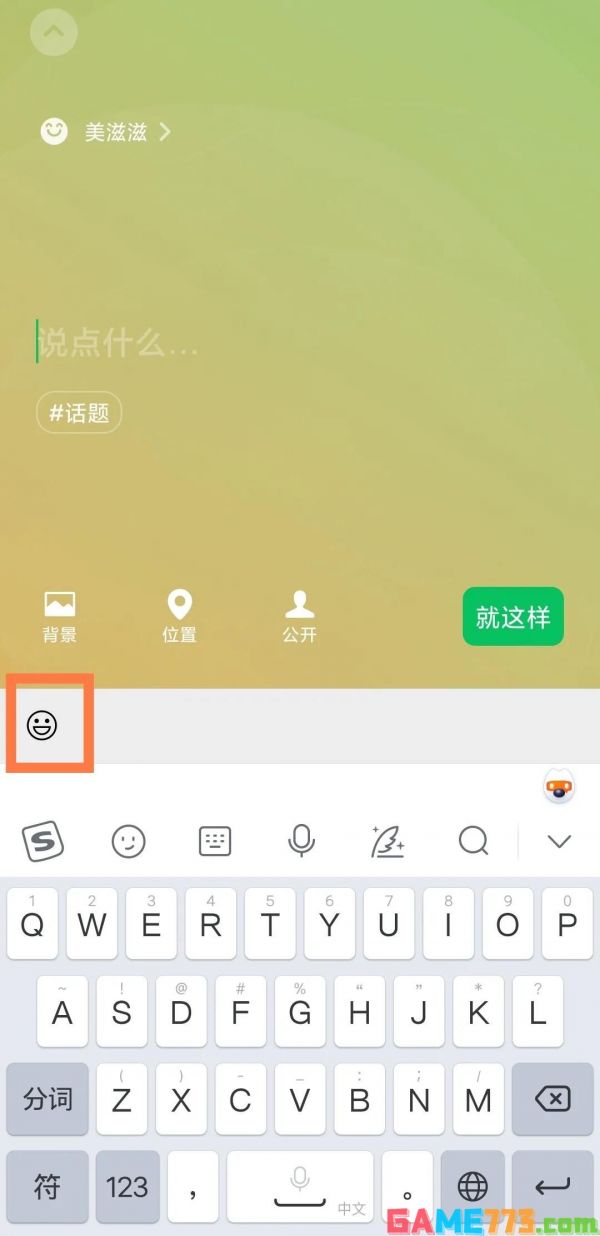Tap the 123 number key
The width and height of the screenshot is (600, 1236).
pyautogui.click(x=127, y=1187)
